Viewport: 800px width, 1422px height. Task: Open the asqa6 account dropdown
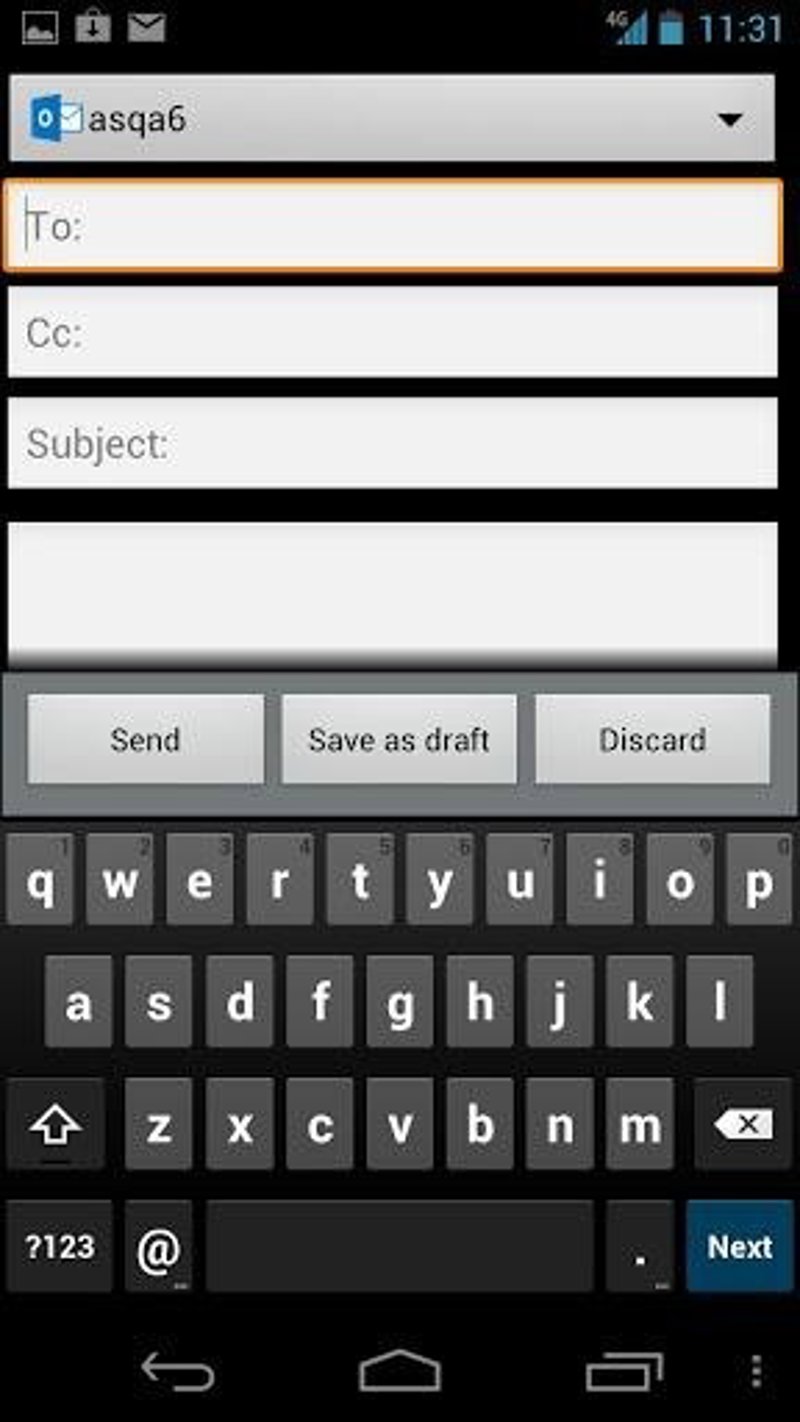coord(392,119)
